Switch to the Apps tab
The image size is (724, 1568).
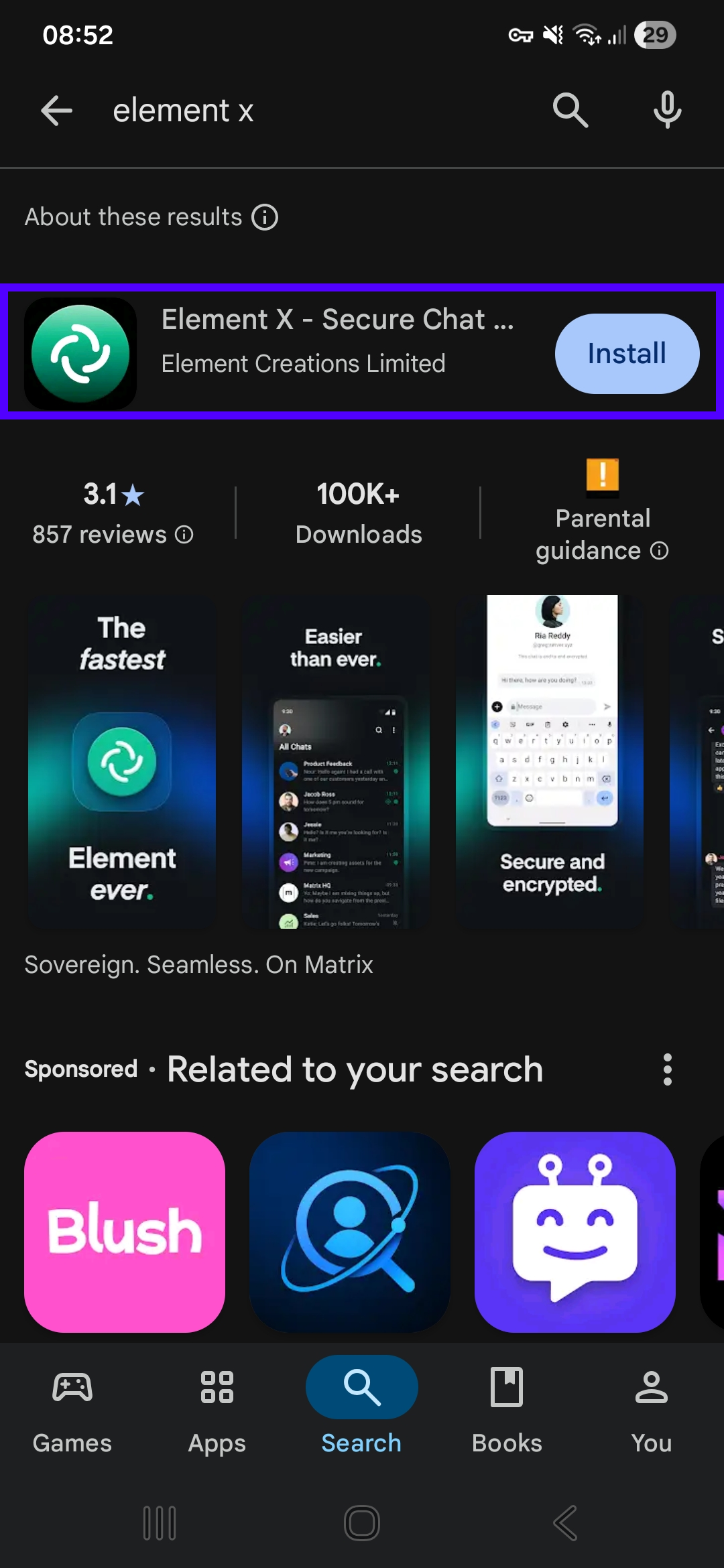click(217, 1407)
